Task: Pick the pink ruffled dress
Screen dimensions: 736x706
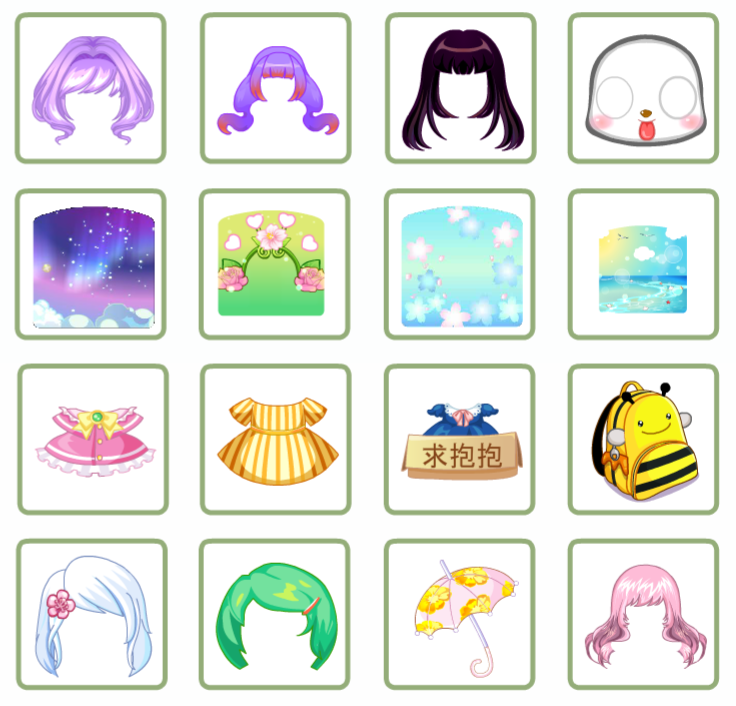Action: [92, 440]
